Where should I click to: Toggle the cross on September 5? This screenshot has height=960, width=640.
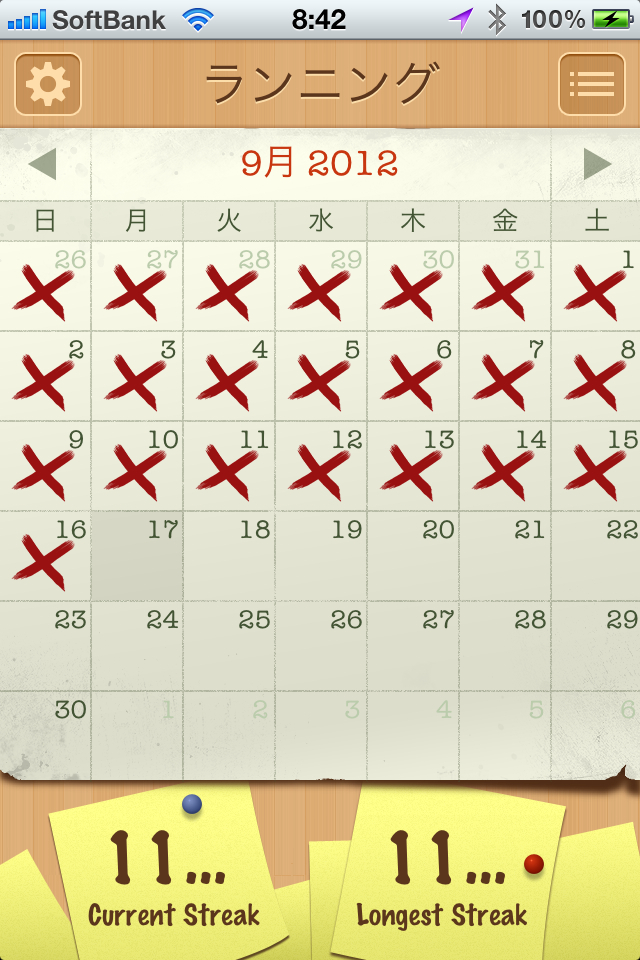[x=321, y=377]
